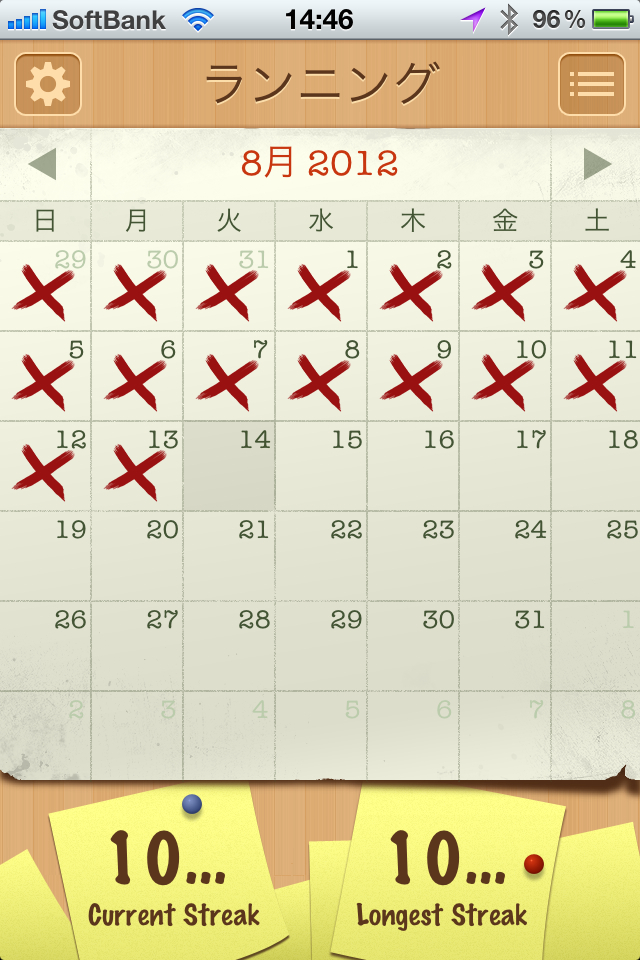
Task: Unmark August 12 on the calendar
Action: [x=45, y=466]
